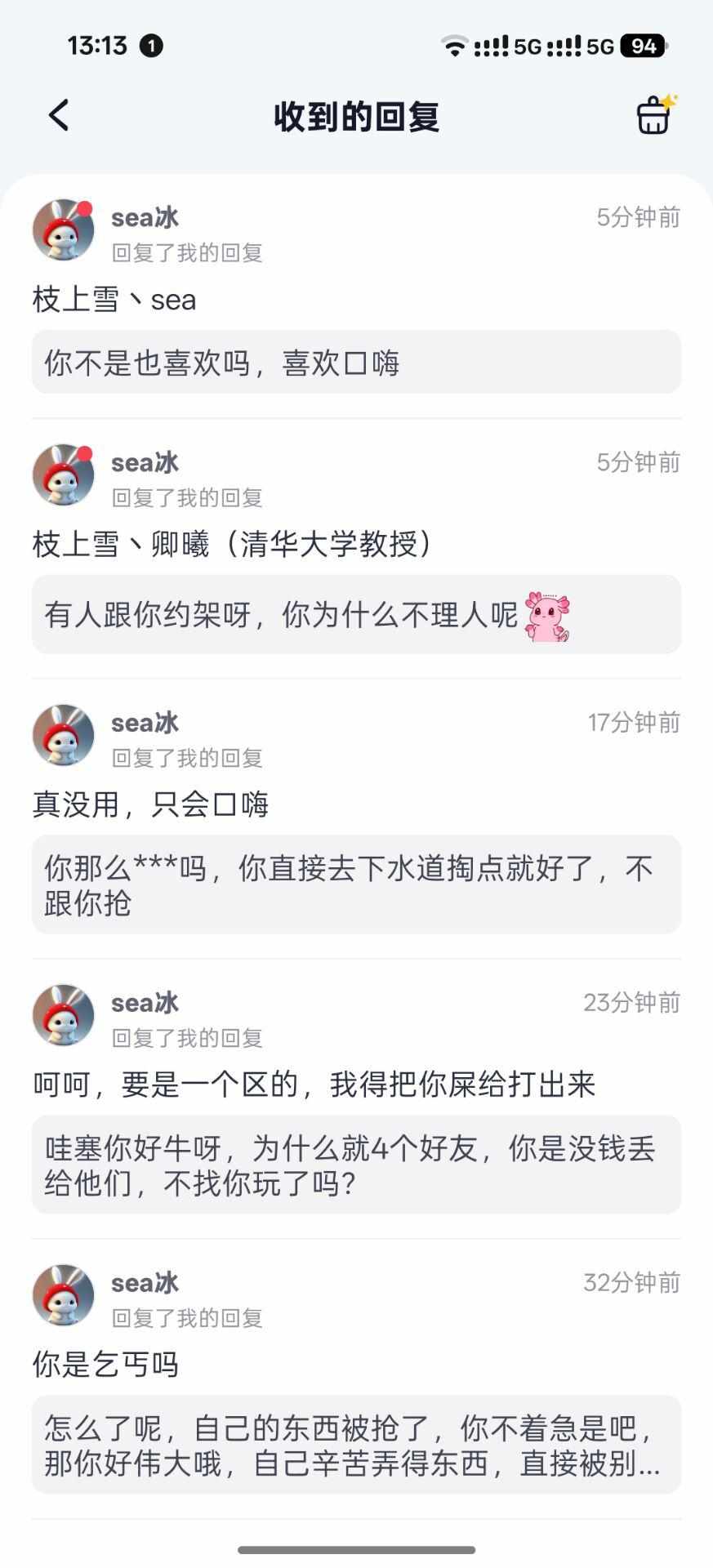View sea冰's avatar on the 32分钟前 reply
Viewport: 713px width, 1568px height.
(x=63, y=1295)
